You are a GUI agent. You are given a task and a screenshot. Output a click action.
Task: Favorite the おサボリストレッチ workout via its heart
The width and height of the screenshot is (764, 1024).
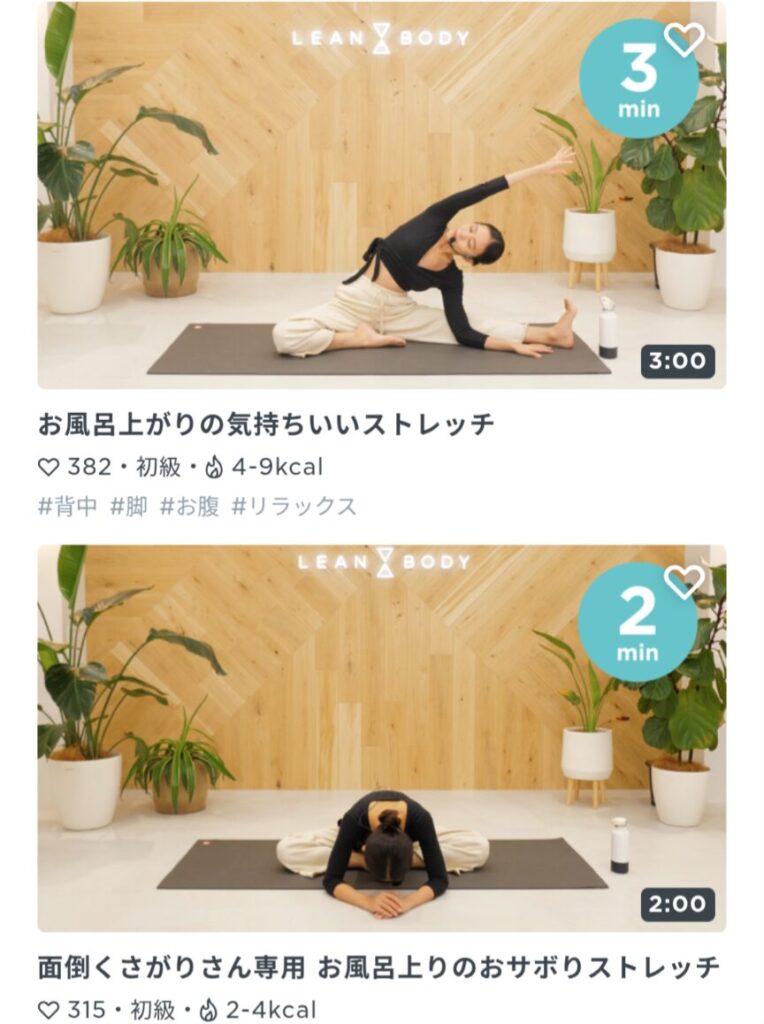click(x=685, y=580)
